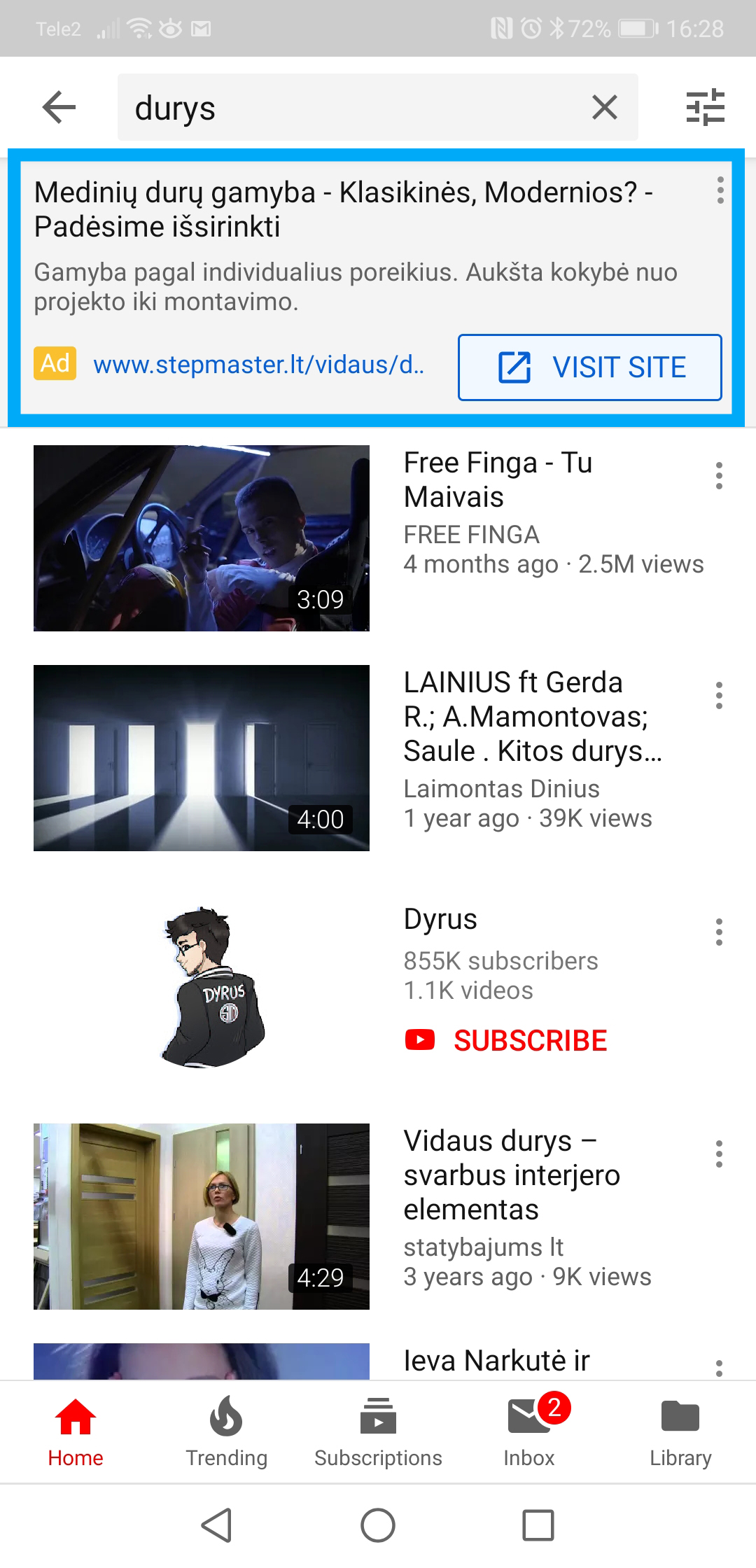Open options for the Dyrus channel
Viewport: 756px width, 1568px height.
pos(719,932)
